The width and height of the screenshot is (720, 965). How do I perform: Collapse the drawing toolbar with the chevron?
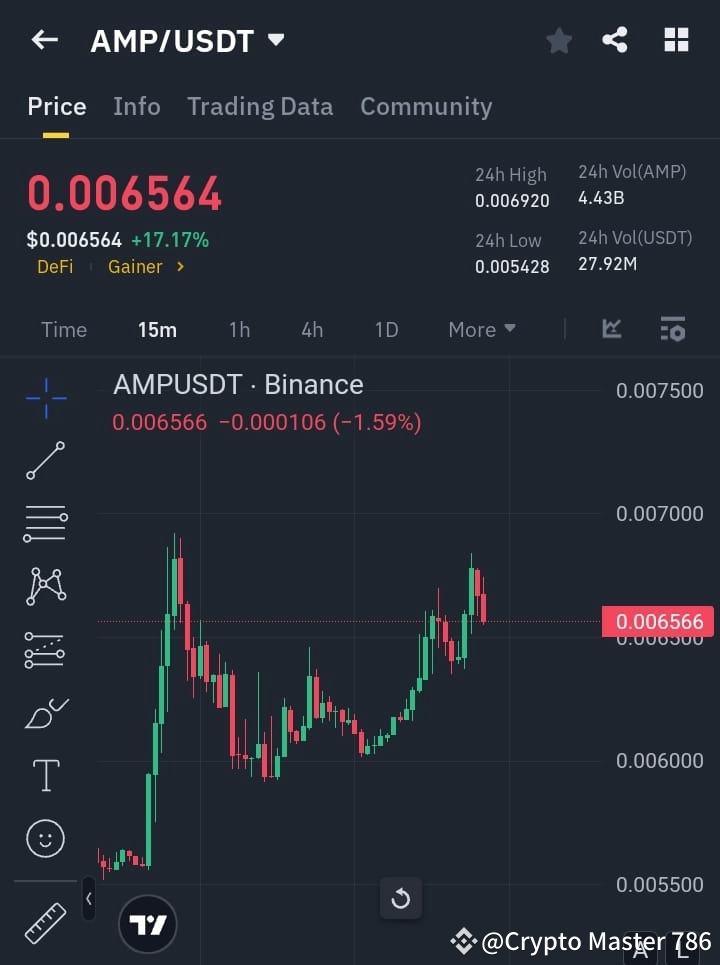(88, 898)
